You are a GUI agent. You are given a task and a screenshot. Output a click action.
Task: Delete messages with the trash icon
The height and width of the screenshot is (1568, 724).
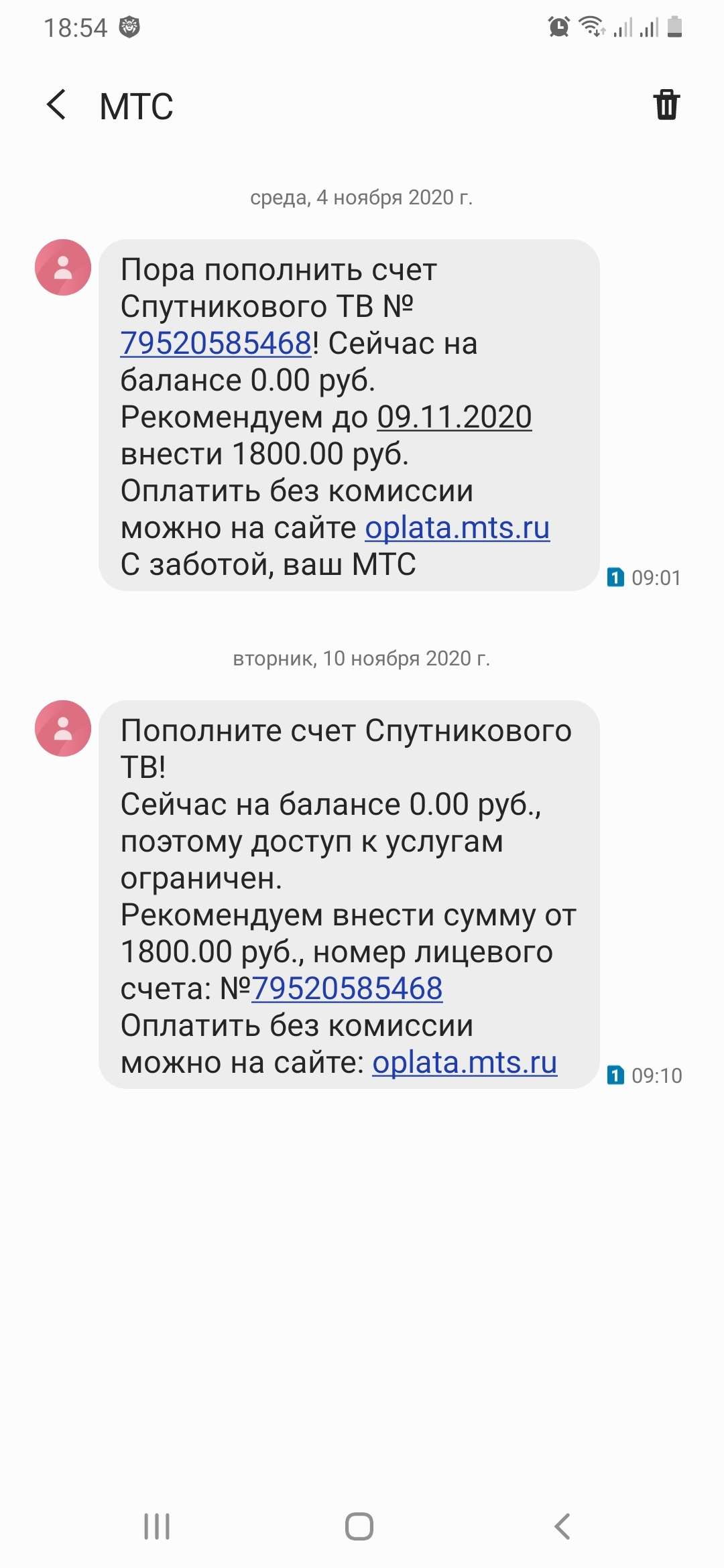(x=666, y=105)
